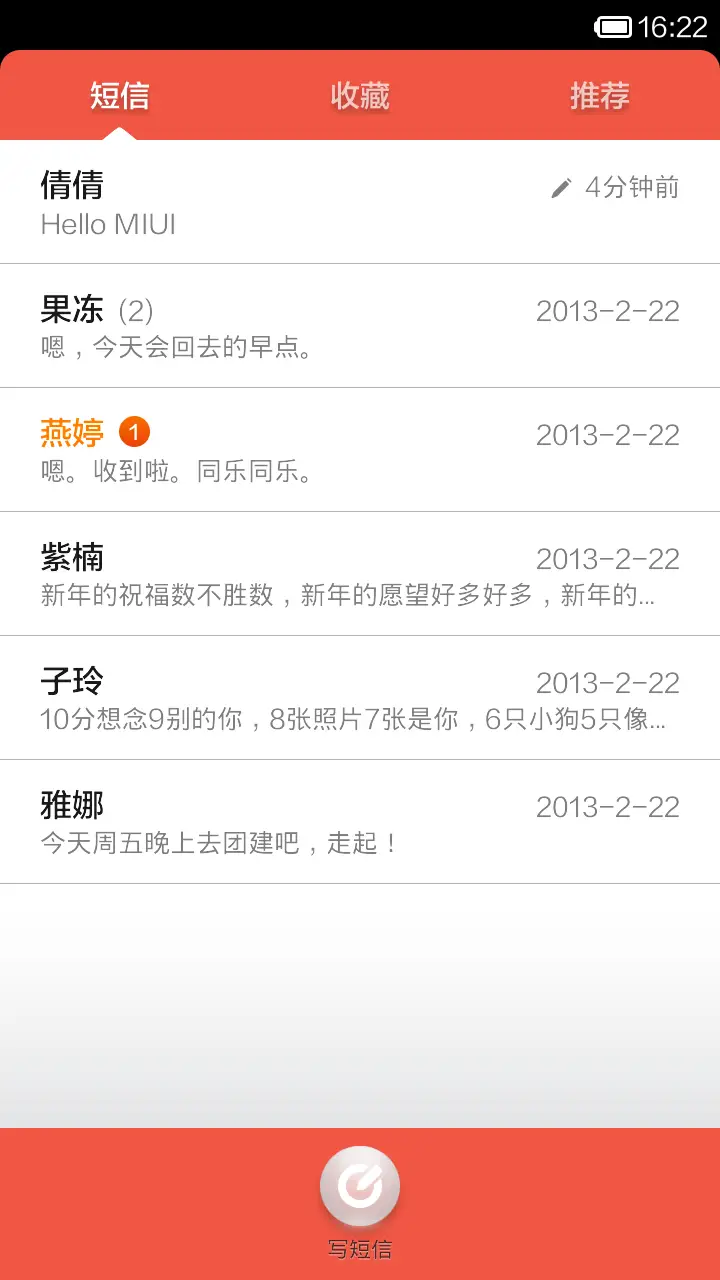Tap the orange unread badge next to 燕婷
Viewport: 720px width, 1280px height.
point(137,432)
